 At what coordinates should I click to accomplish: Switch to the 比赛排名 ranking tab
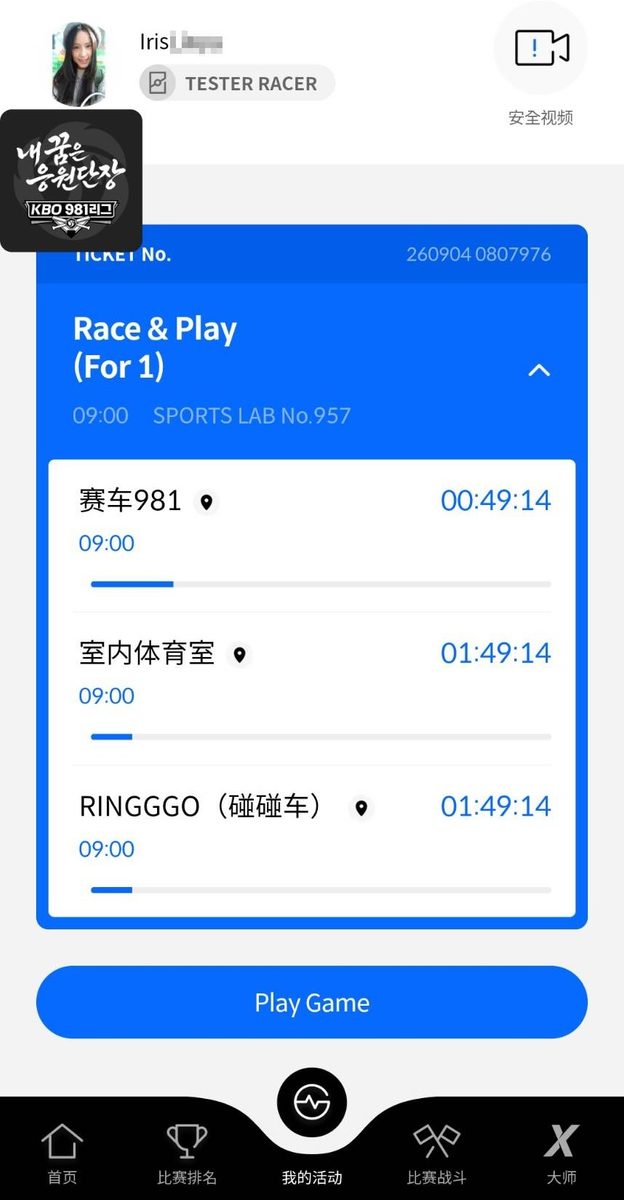point(187,1152)
